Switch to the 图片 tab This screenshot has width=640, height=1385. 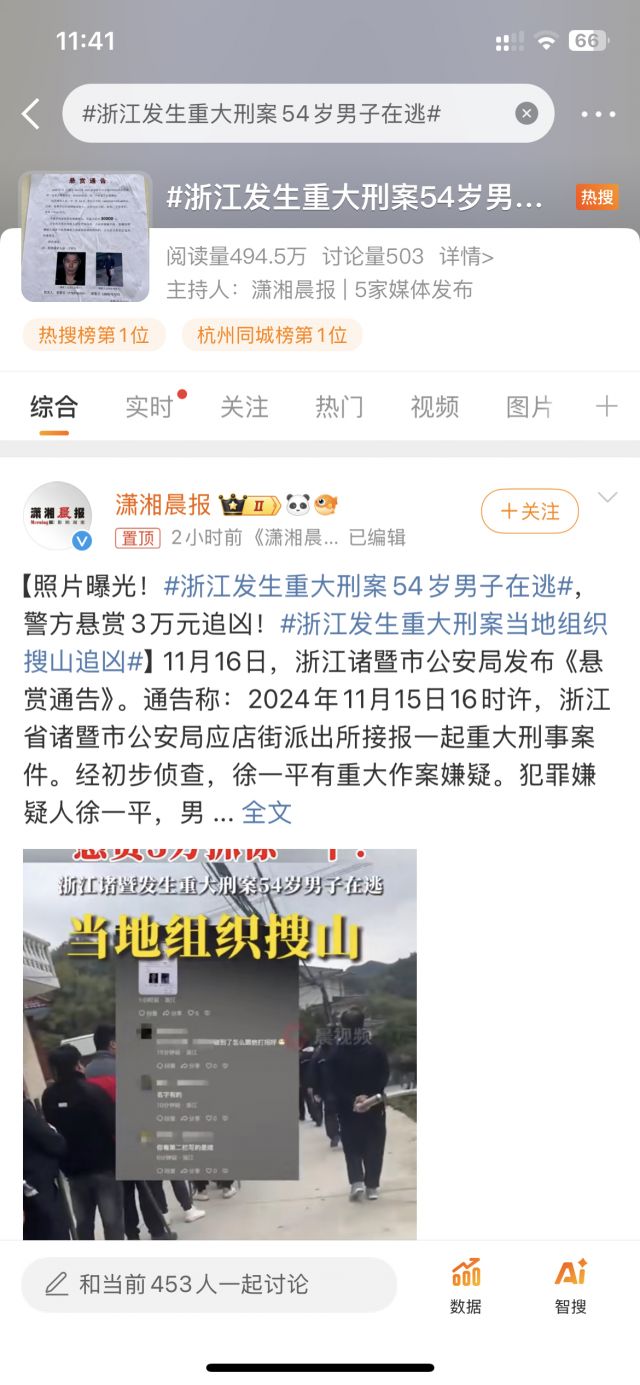click(x=529, y=406)
